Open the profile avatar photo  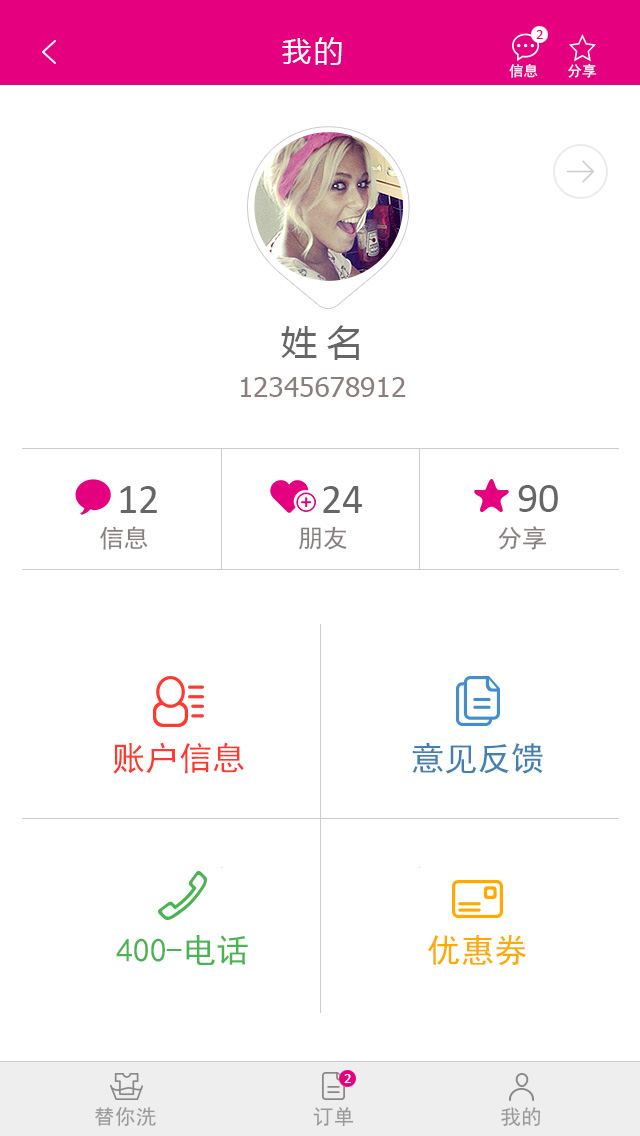click(x=328, y=207)
